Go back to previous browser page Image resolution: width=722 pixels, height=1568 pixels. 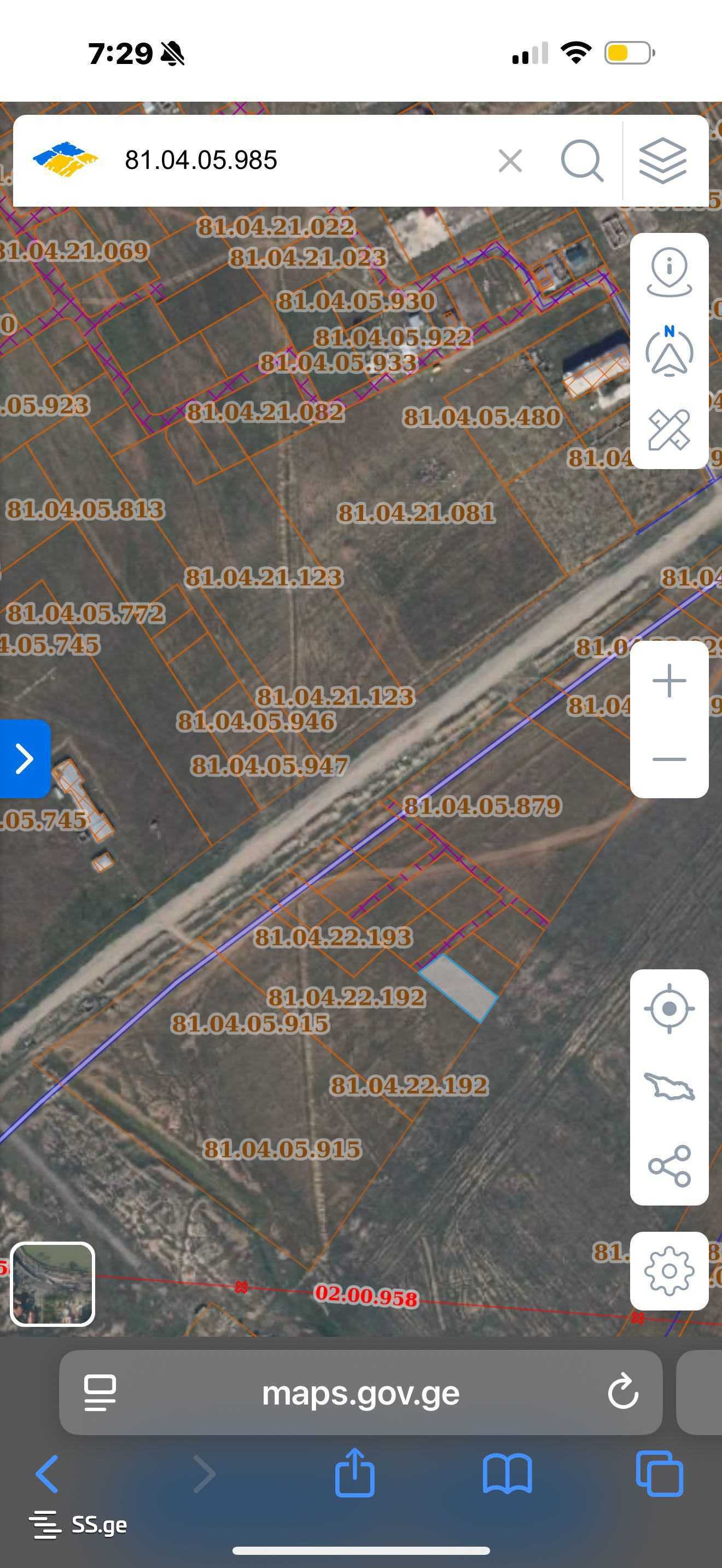[48, 1473]
